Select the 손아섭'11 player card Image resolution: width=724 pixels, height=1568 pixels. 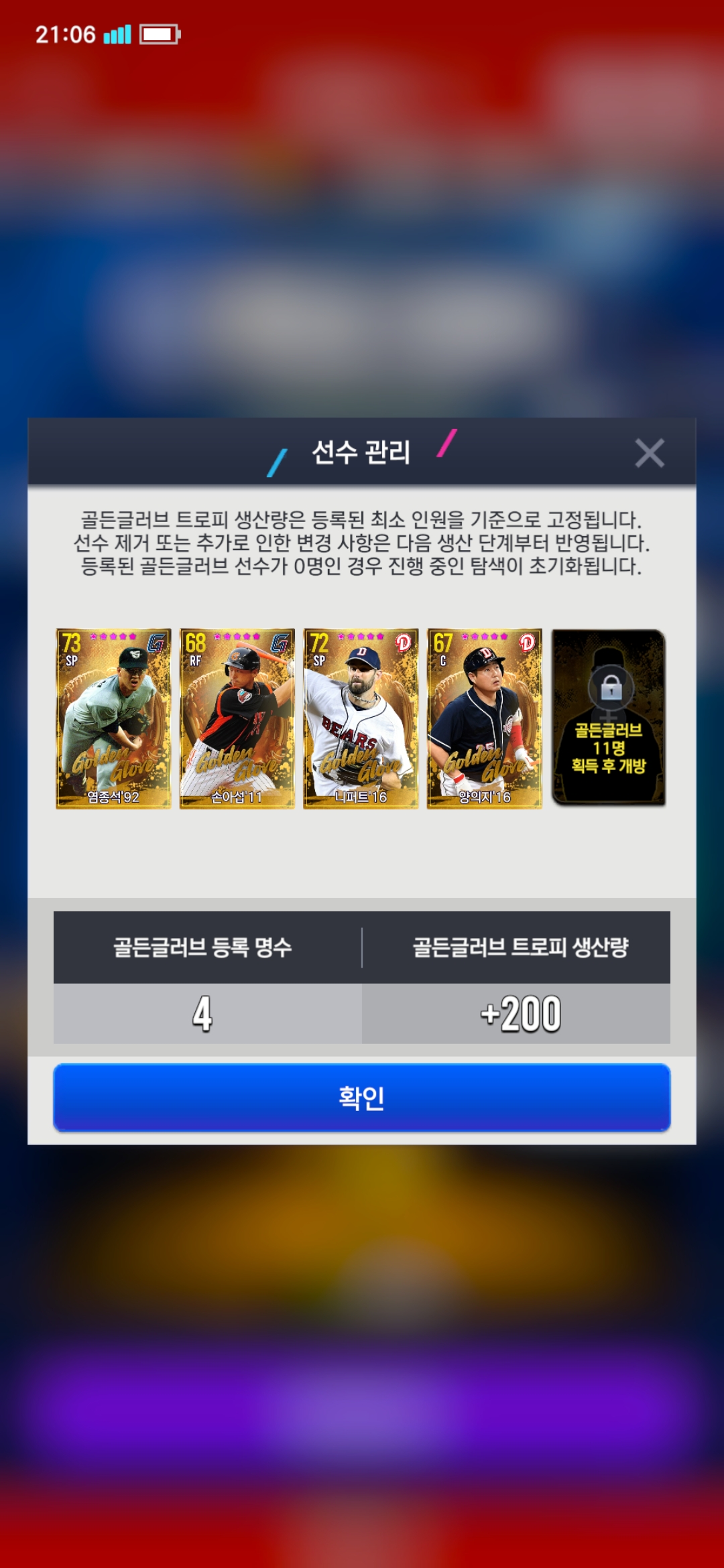tap(237, 718)
